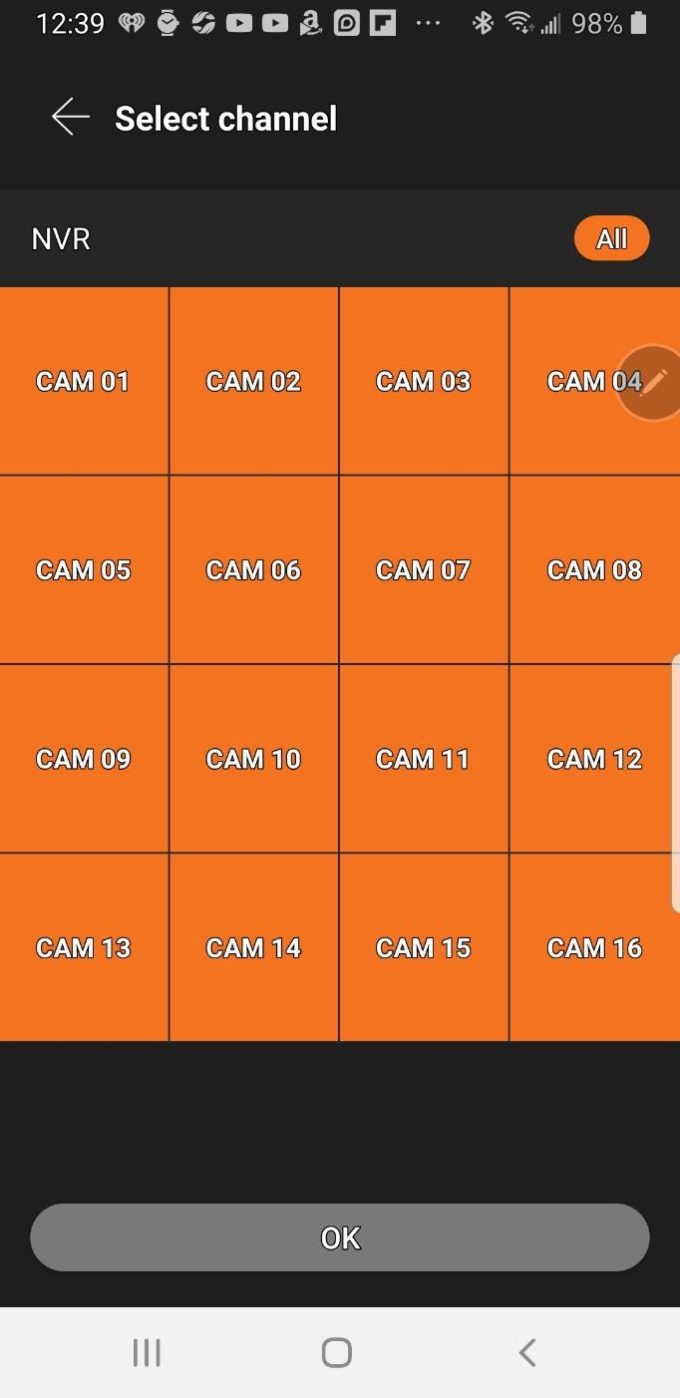Go back from Select channel
Screen dimensions: 680x1398
tap(70, 118)
